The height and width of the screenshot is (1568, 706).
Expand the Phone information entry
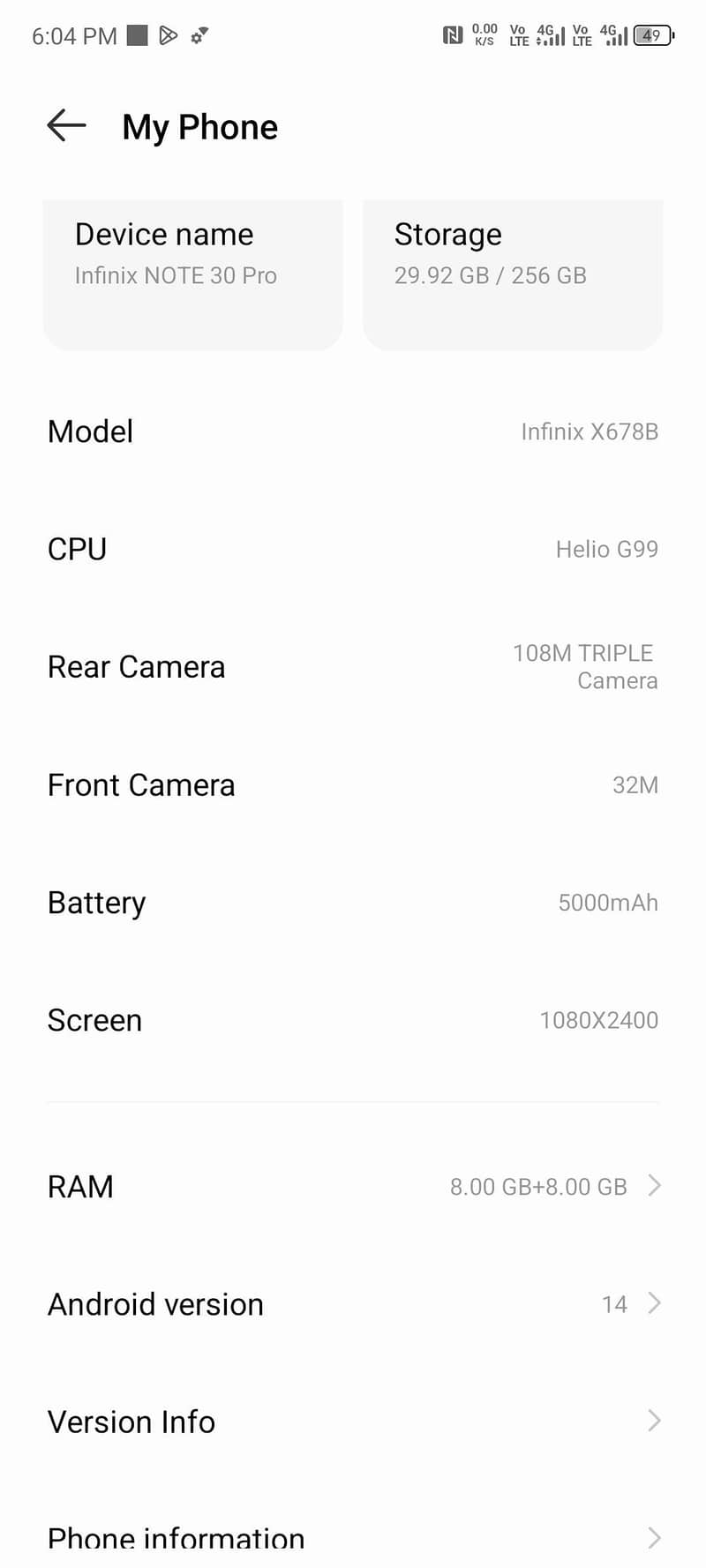[x=653, y=1537]
